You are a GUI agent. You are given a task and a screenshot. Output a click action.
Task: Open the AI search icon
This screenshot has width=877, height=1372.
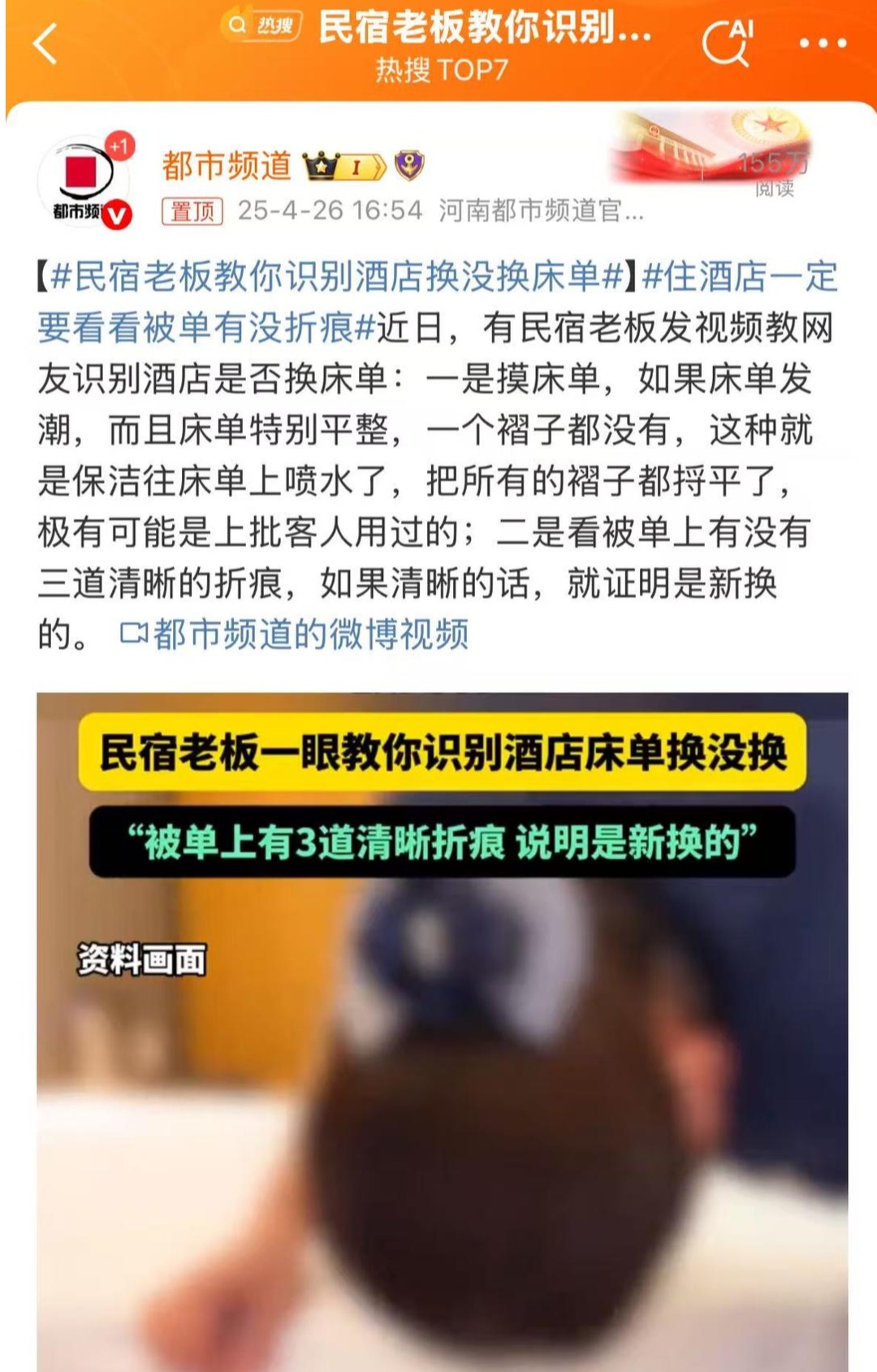[x=727, y=42]
